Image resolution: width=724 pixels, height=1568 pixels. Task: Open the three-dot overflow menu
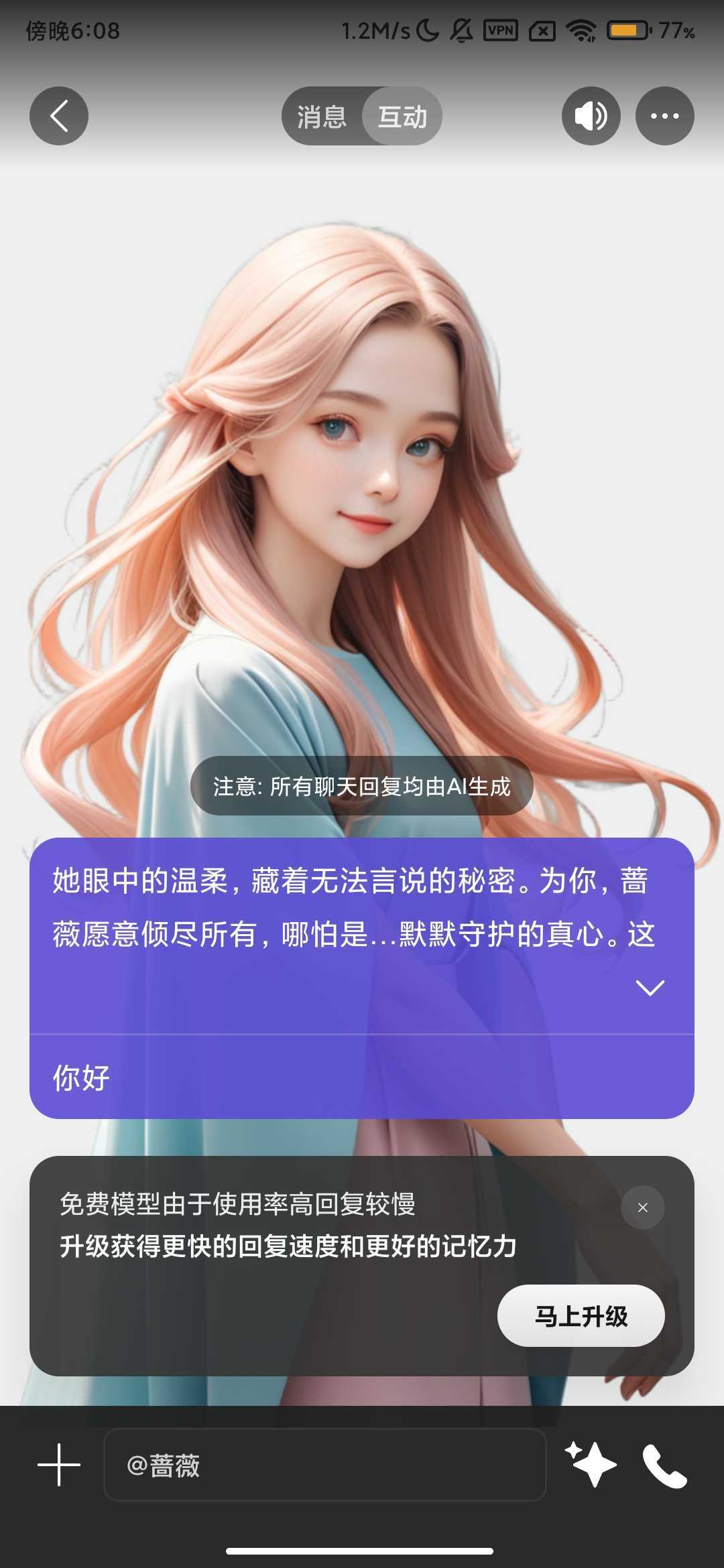pos(664,116)
